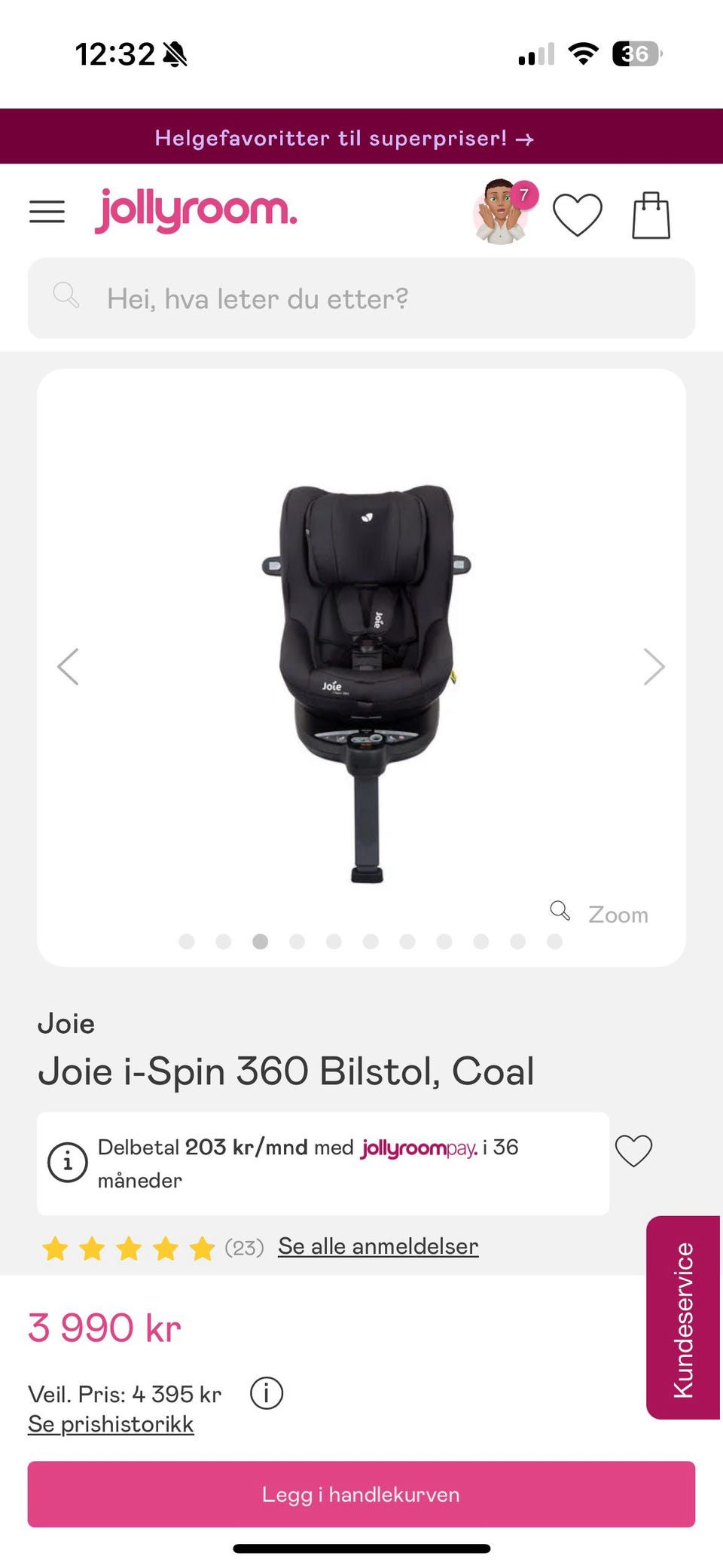The image size is (723, 1568).
Task: Open the Kundeservice side tab
Action: click(682, 1319)
